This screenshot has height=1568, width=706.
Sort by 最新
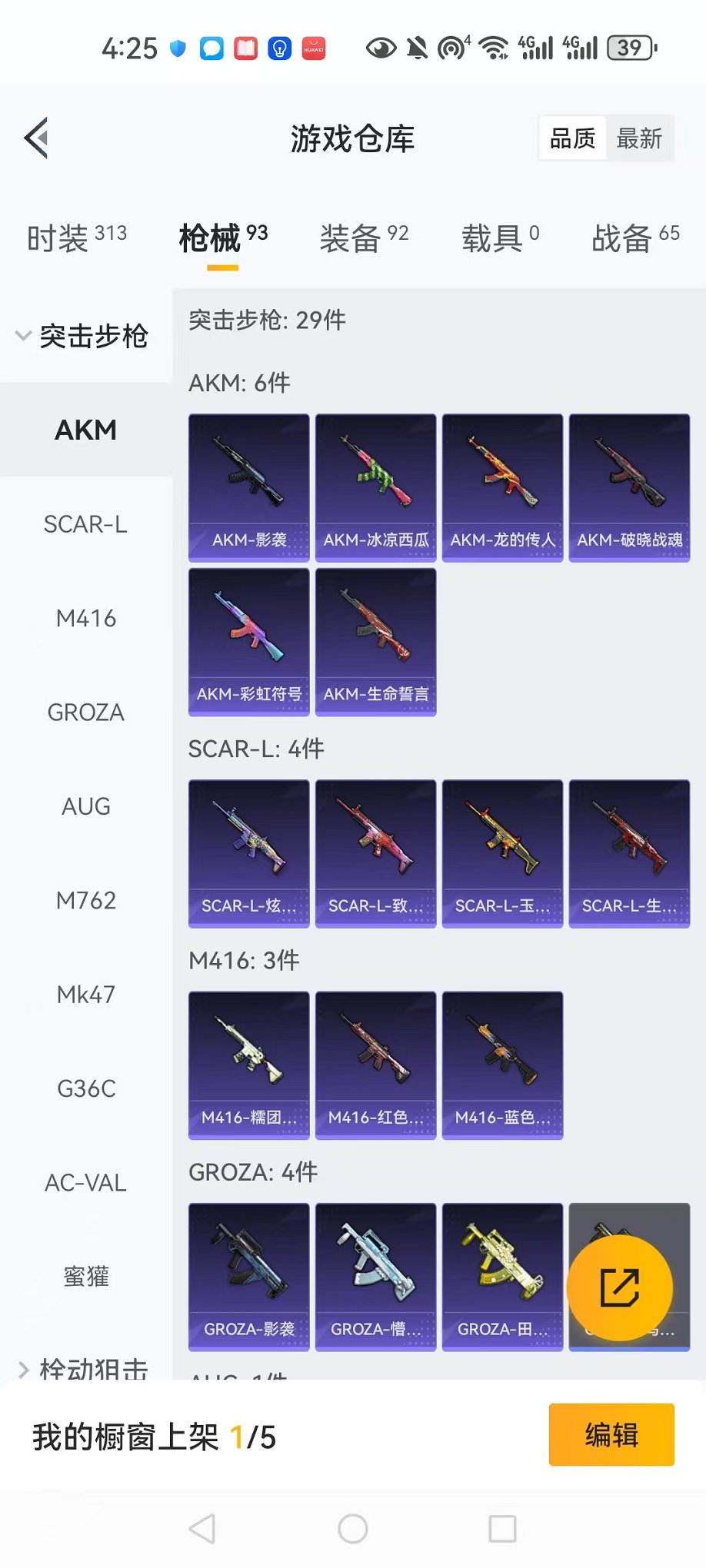pyautogui.click(x=639, y=138)
